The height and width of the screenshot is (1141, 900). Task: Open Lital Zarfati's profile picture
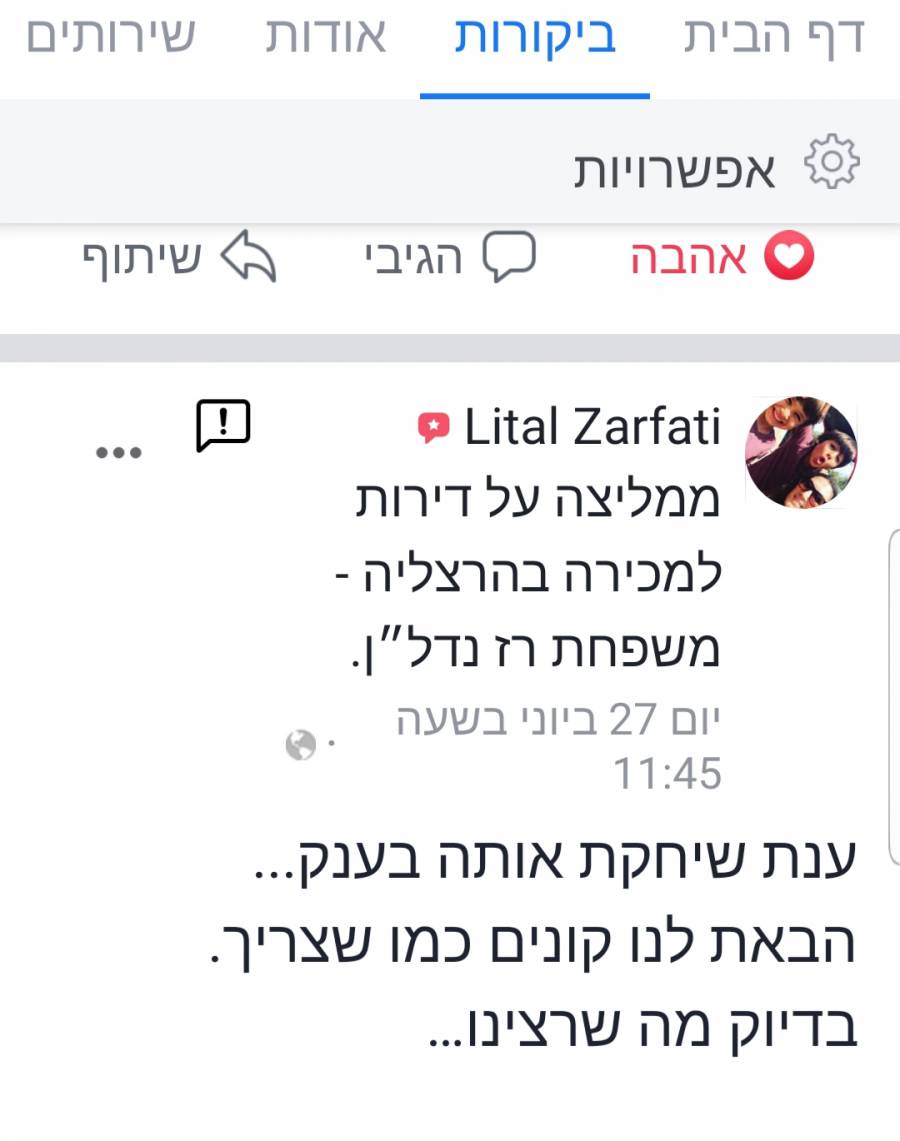point(802,452)
